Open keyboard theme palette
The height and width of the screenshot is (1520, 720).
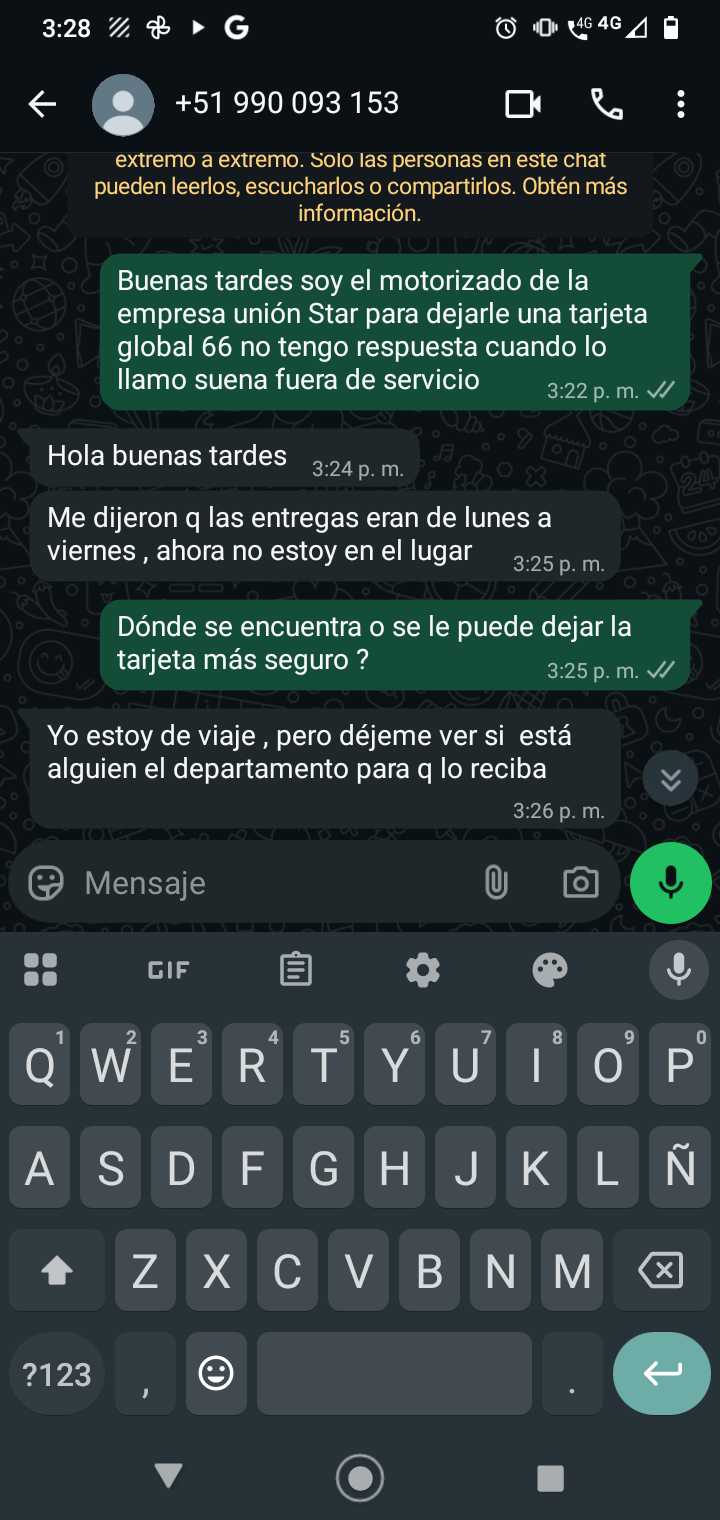tap(550, 970)
